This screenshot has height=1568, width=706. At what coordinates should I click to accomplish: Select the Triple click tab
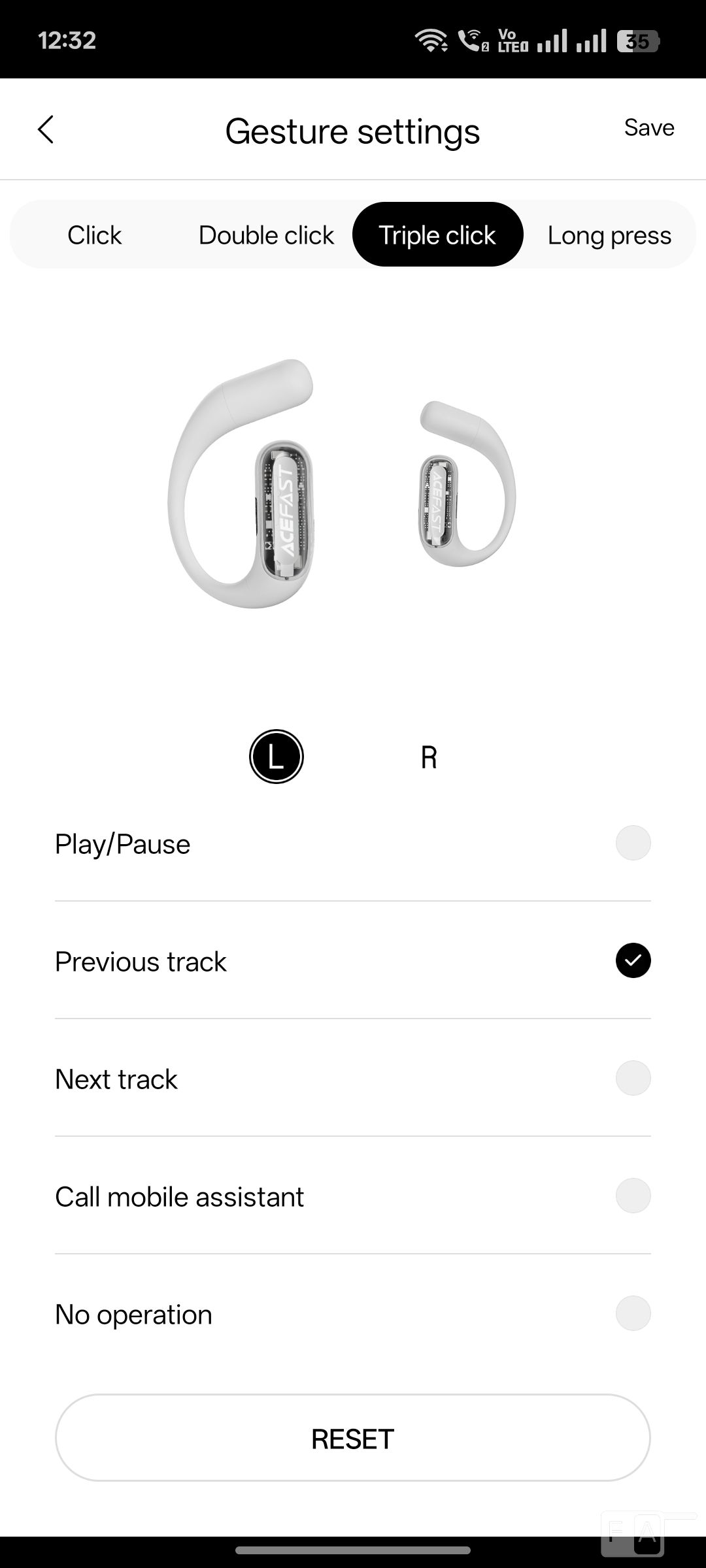tap(437, 235)
